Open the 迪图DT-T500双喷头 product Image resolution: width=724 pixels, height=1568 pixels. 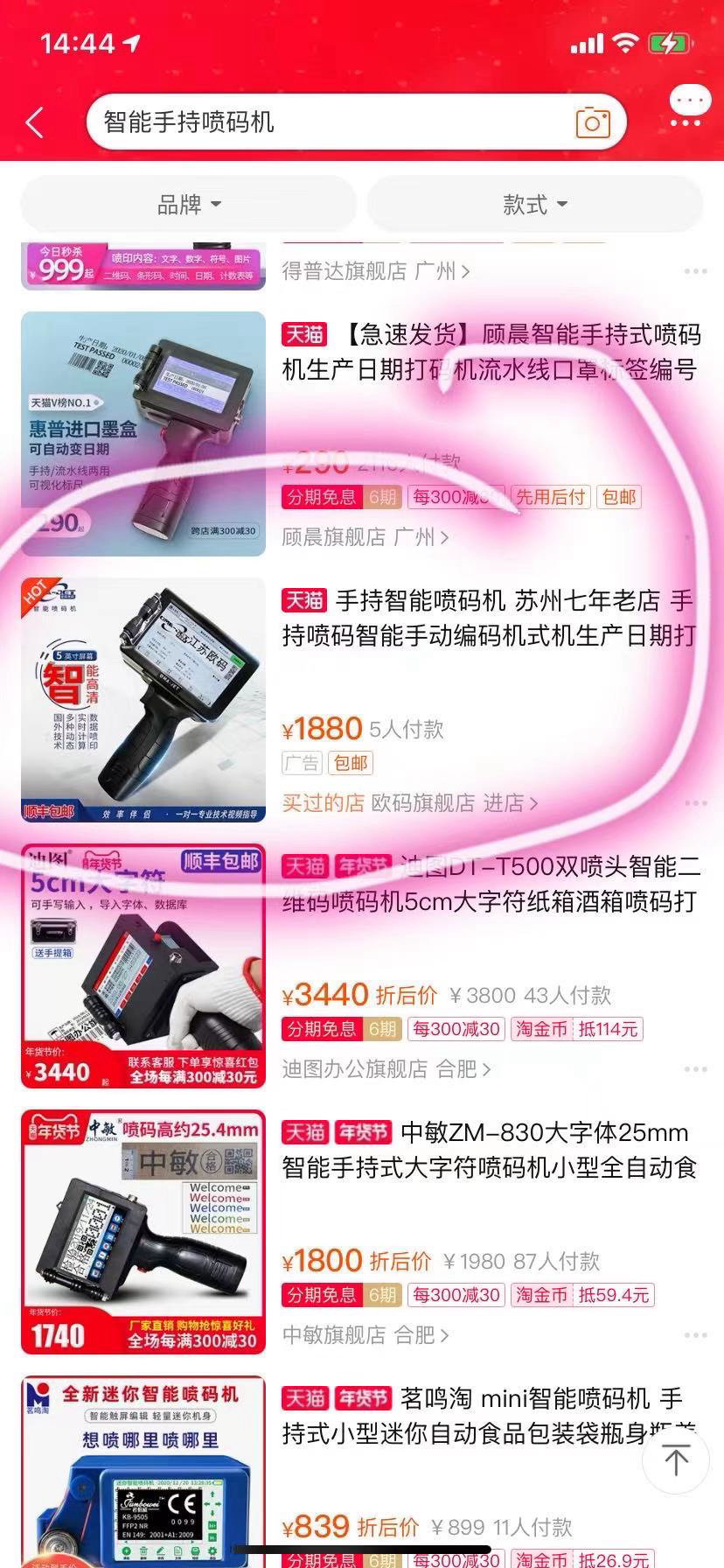(x=491, y=884)
